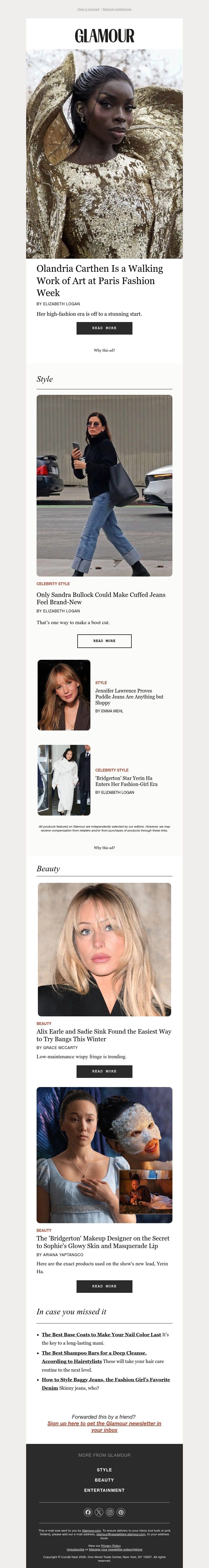Read more about Alix Earle bangs article

(x=104, y=1071)
